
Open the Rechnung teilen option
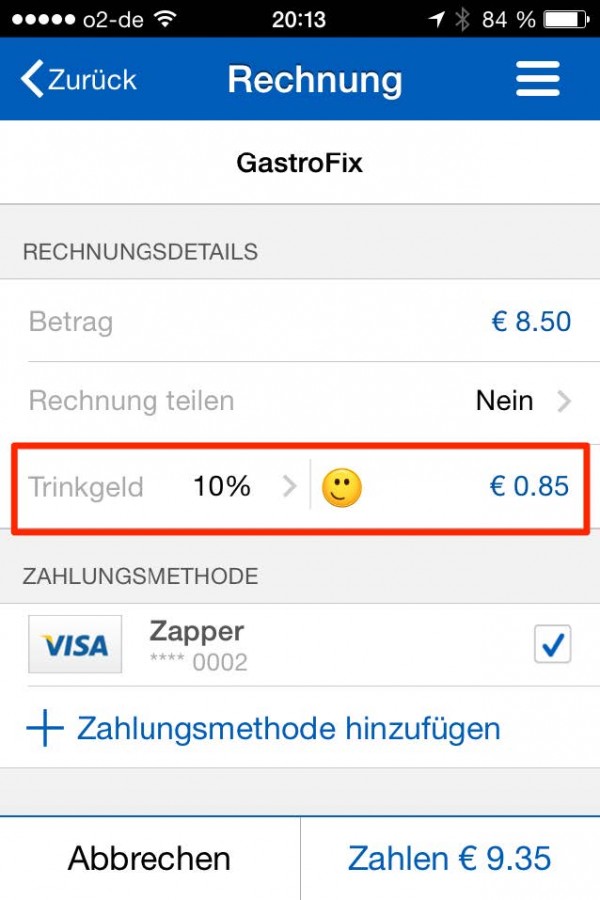(300, 402)
